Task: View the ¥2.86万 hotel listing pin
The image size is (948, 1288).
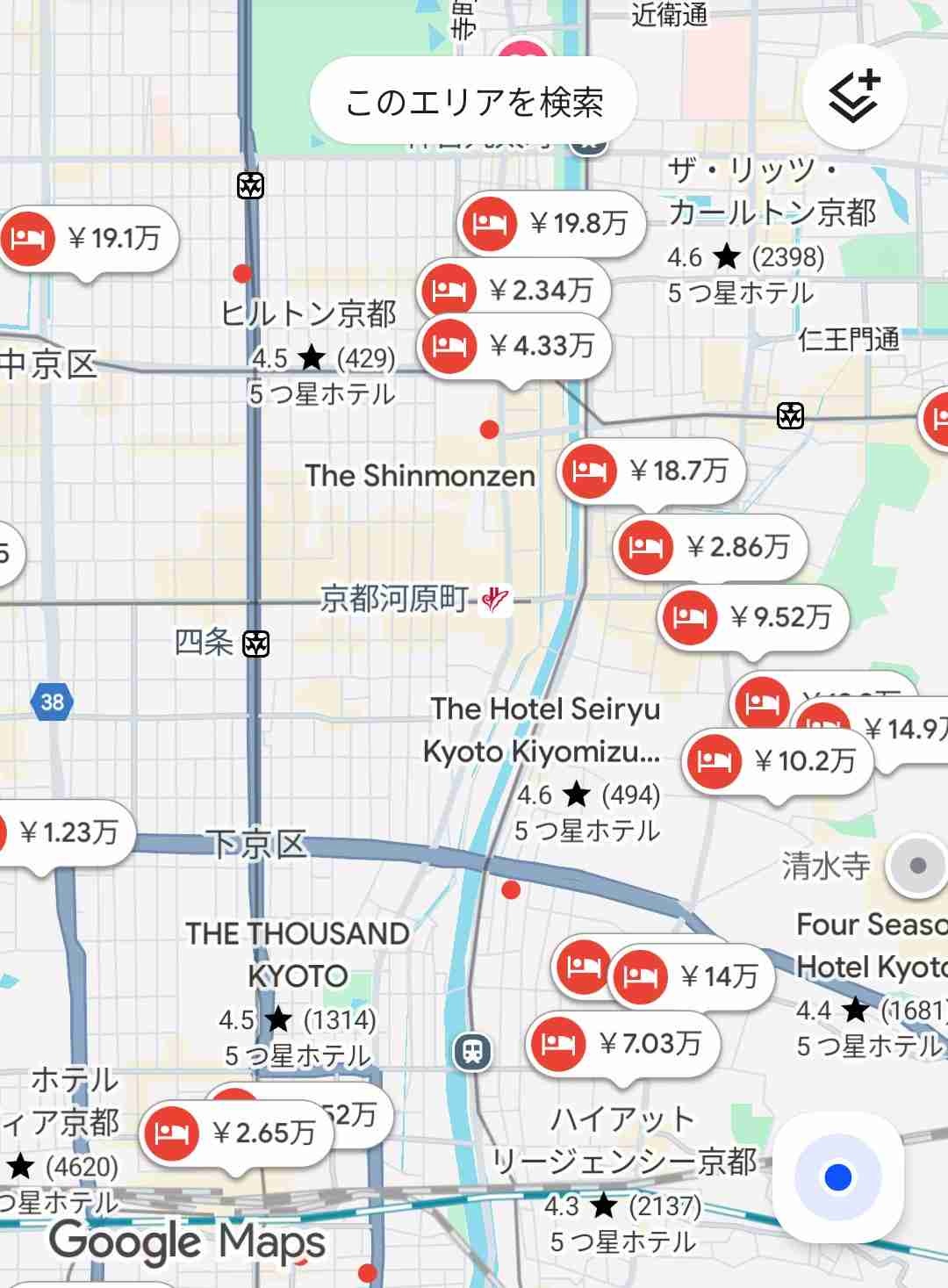Action: click(x=710, y=547)
